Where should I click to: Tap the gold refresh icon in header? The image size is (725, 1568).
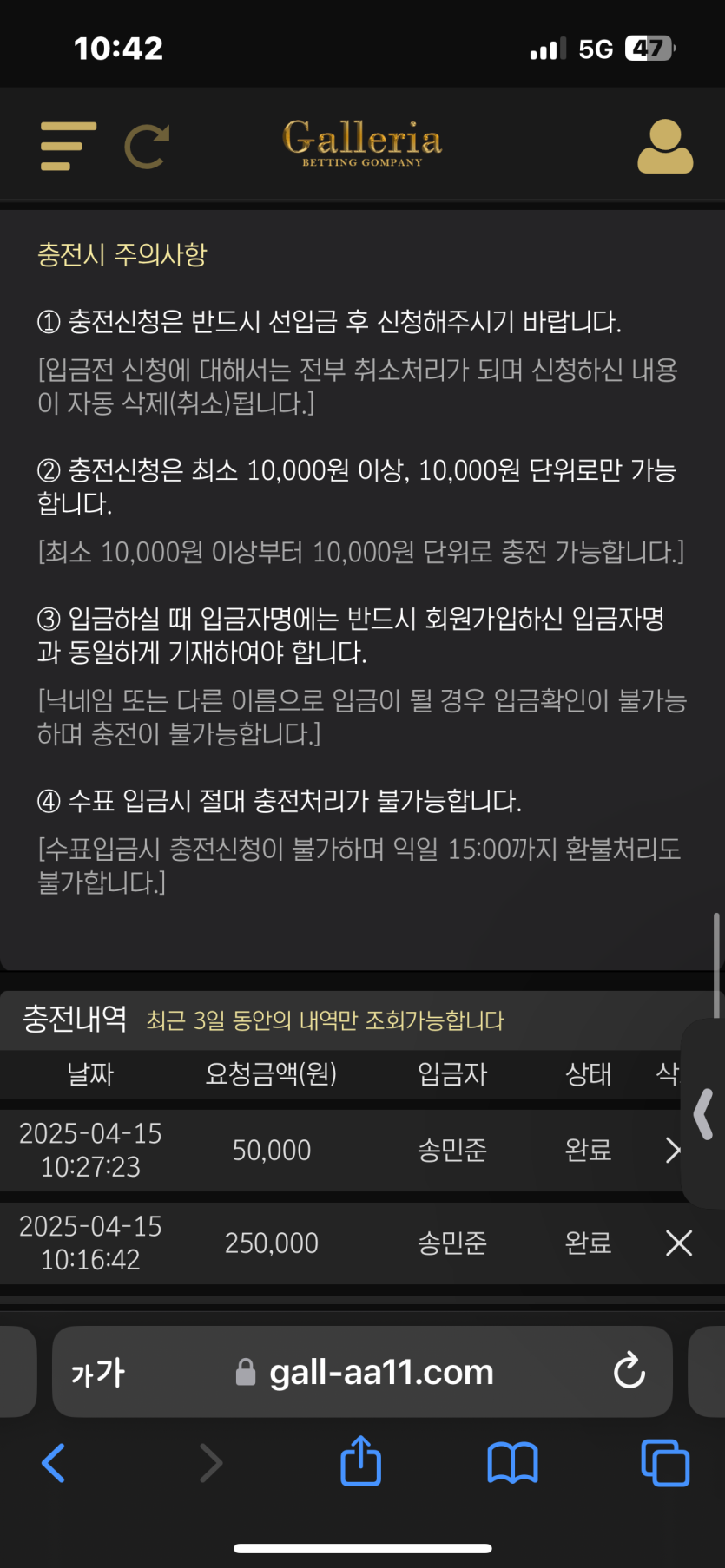(x=147, y=147)
